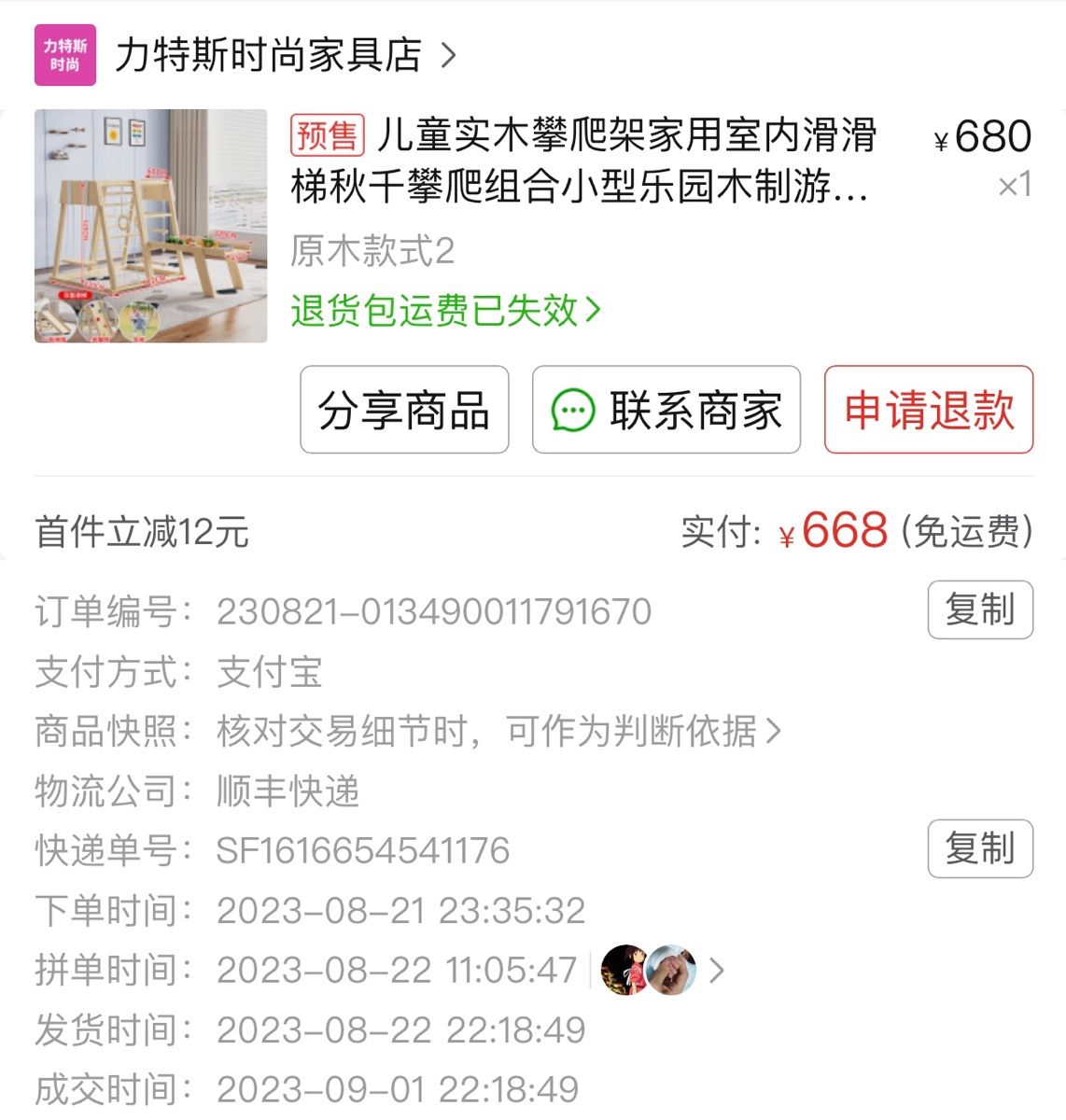Copy the SF tracking number
Image resolution: width=1066 pixels, height=1120 pixels.
point(979,849)
